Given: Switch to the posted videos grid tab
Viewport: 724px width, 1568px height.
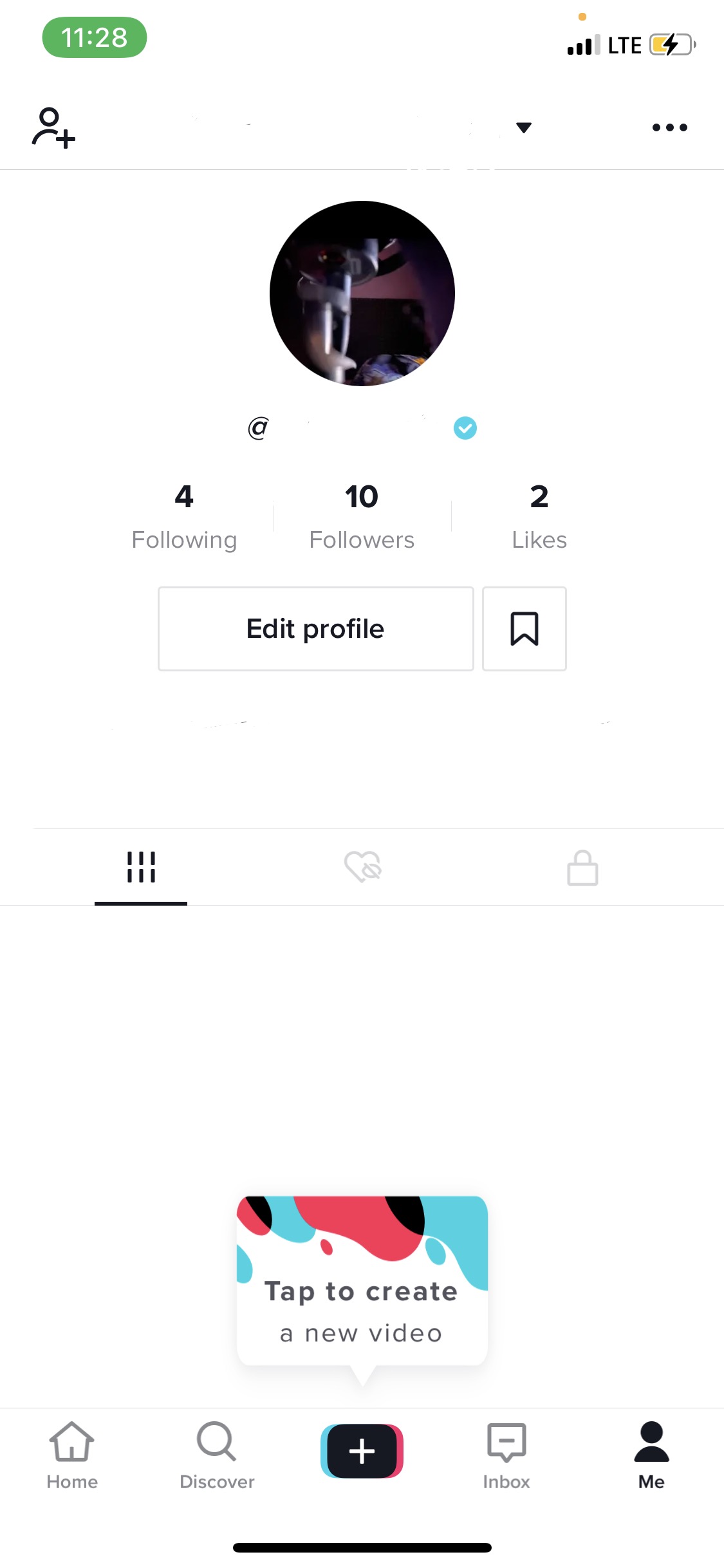Looking at the screenshot, I should point(141,867).
